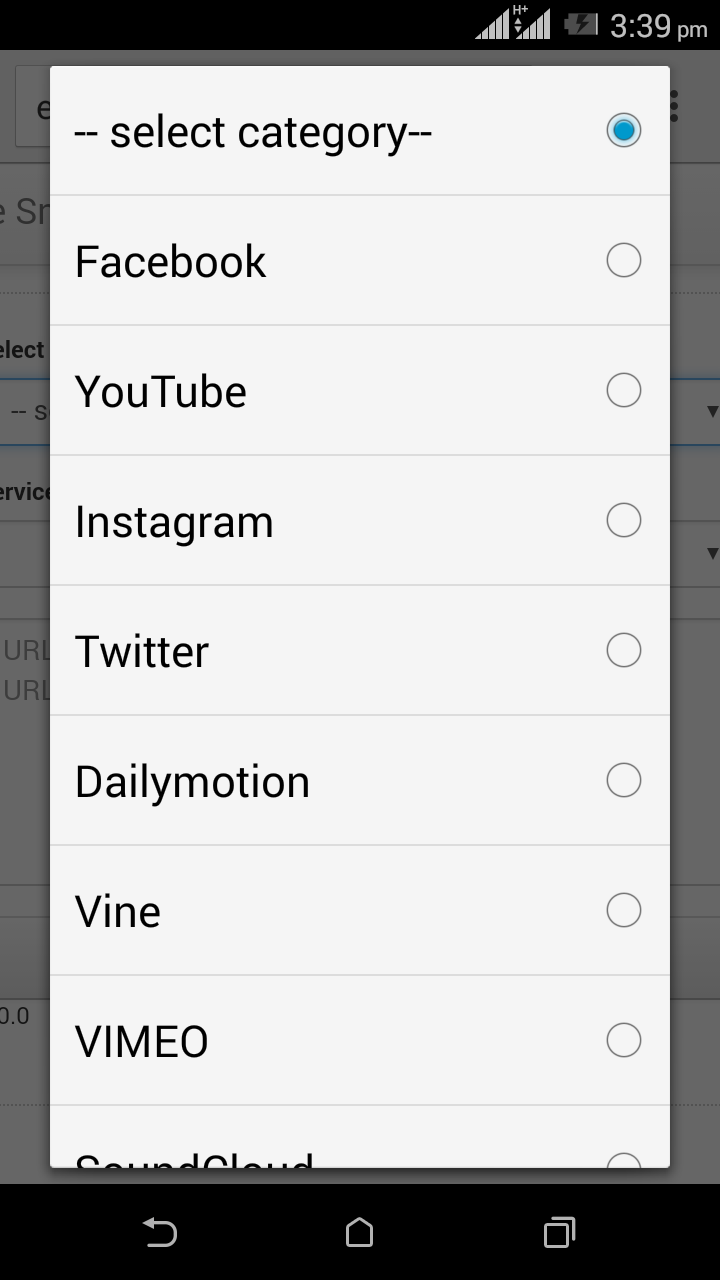This screenshot has height=1280, width=720.
Task: Select the Dailymotion option
Action: 360,781
